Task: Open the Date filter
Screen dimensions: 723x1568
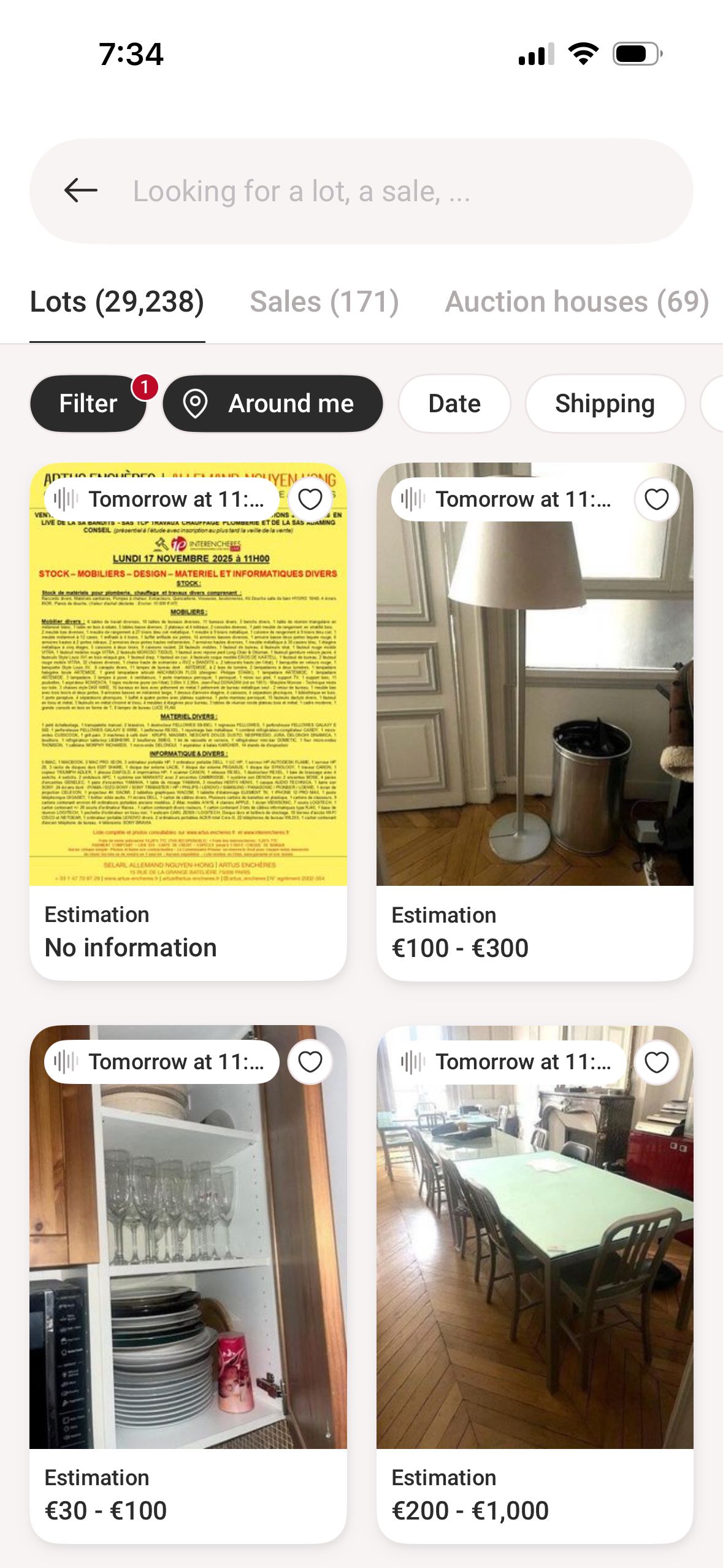Action: tap(454, 404)
